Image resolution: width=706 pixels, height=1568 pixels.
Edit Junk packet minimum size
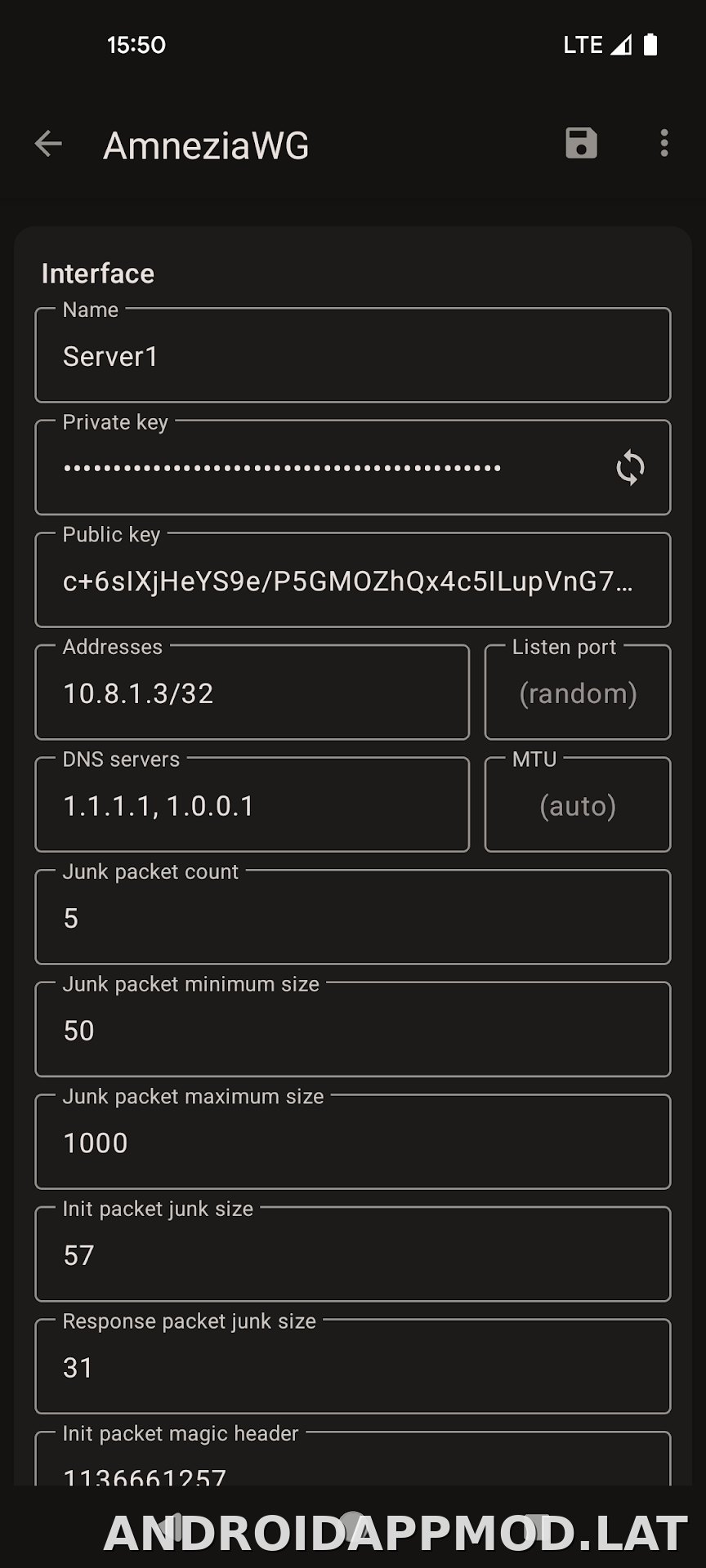click(x=353, y=1029)
